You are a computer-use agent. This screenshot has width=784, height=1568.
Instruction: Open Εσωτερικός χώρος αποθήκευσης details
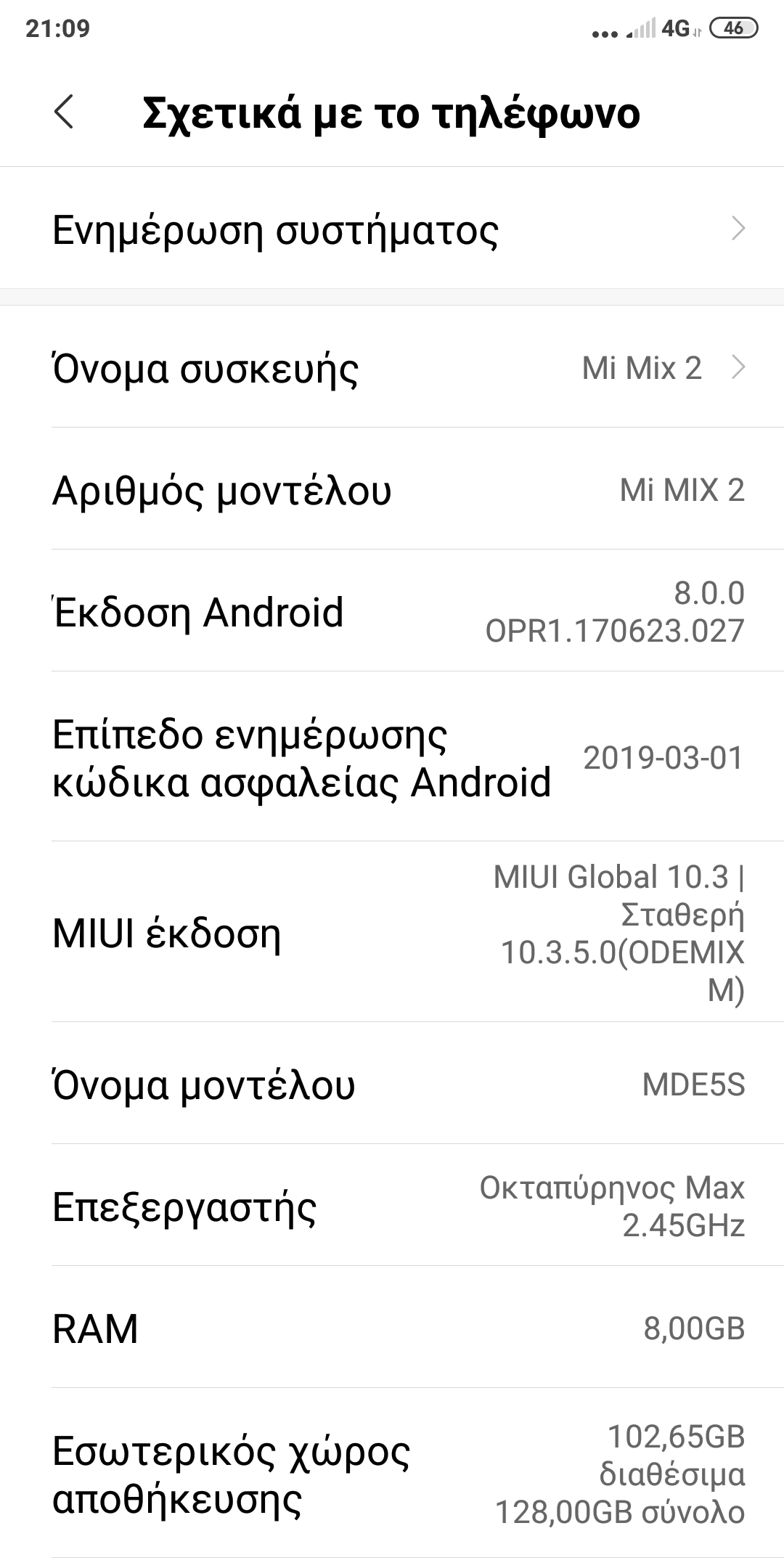392,1474
